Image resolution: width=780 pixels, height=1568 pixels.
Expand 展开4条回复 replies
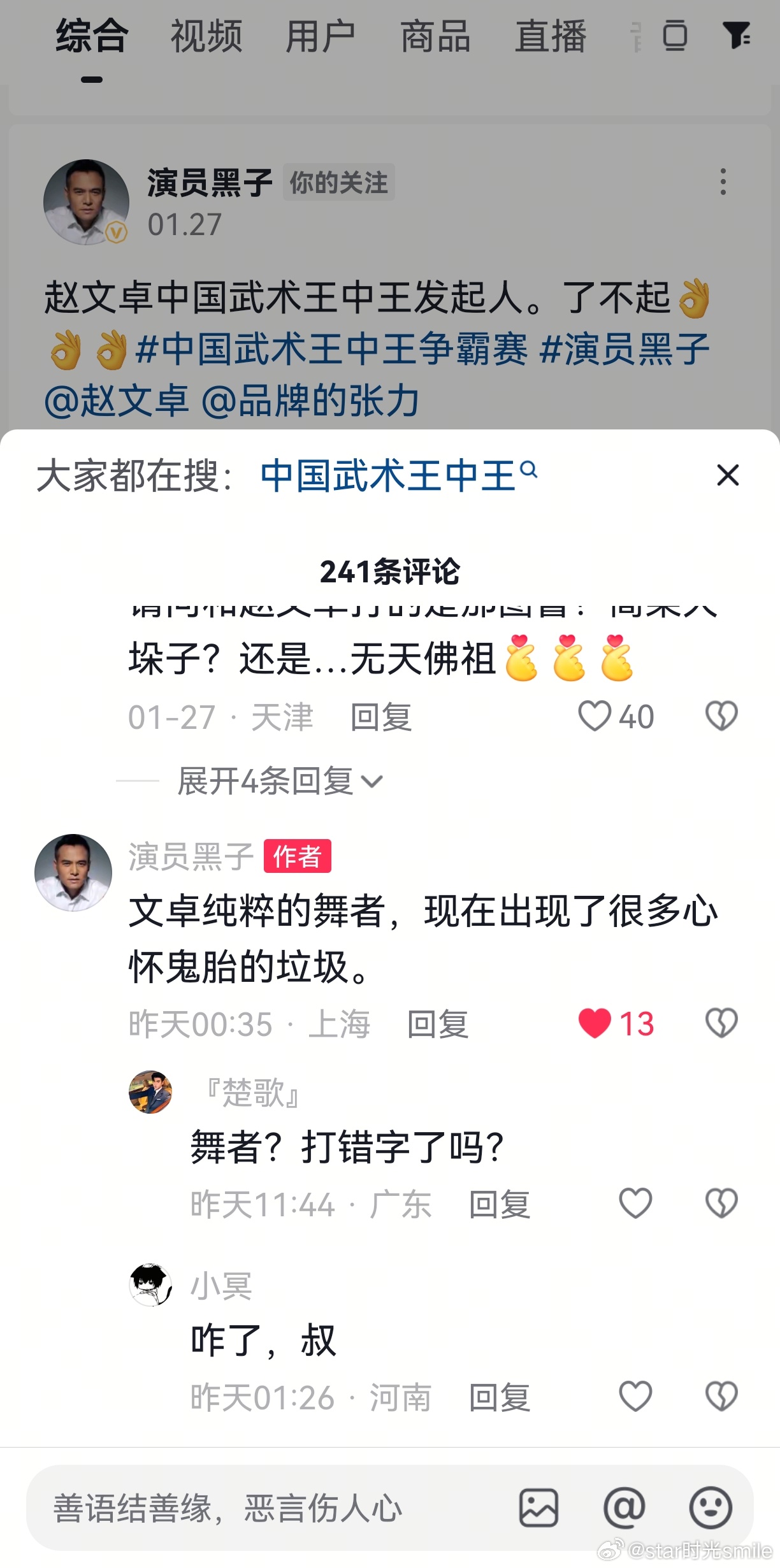pyautogui.click(x=280, y=781)
